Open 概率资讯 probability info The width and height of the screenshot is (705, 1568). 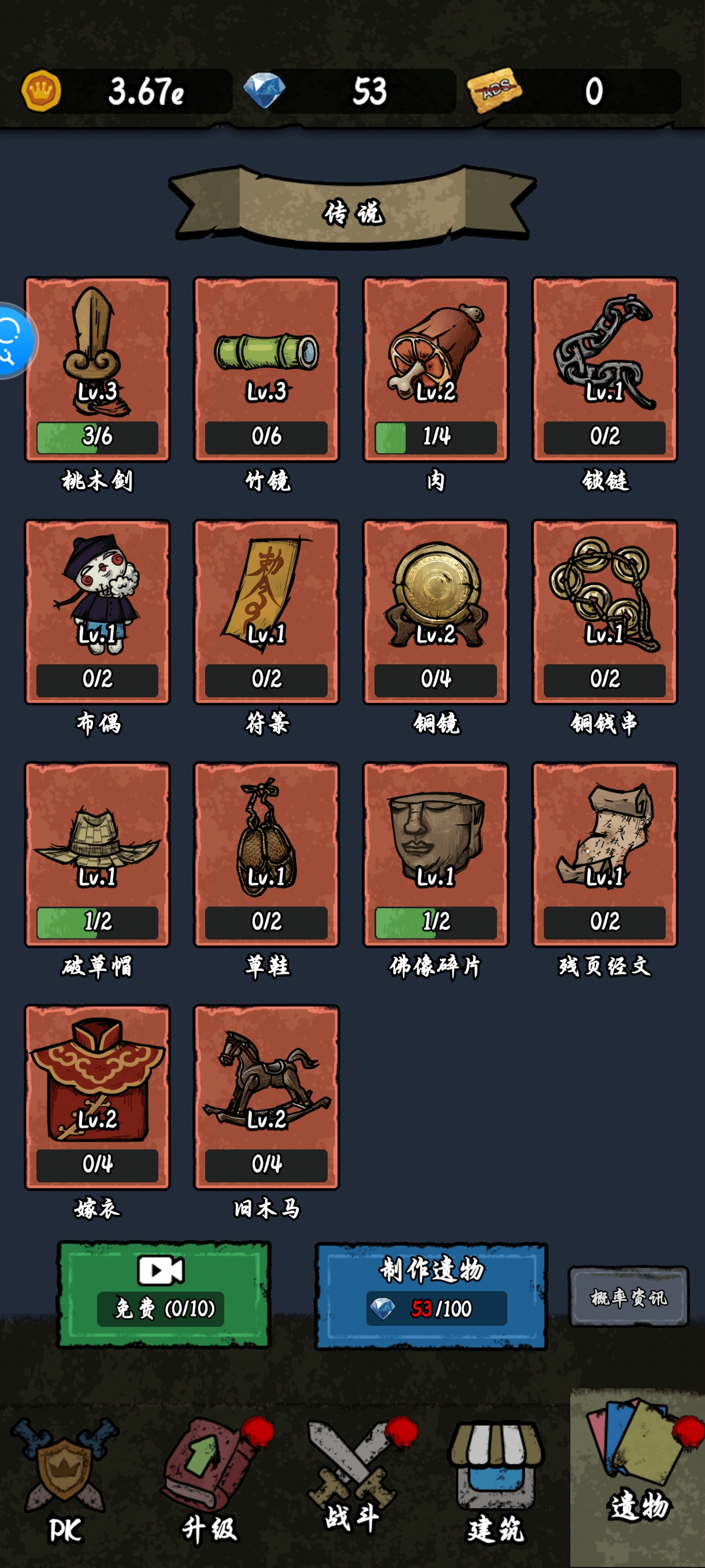click(x=628, y=1296)
